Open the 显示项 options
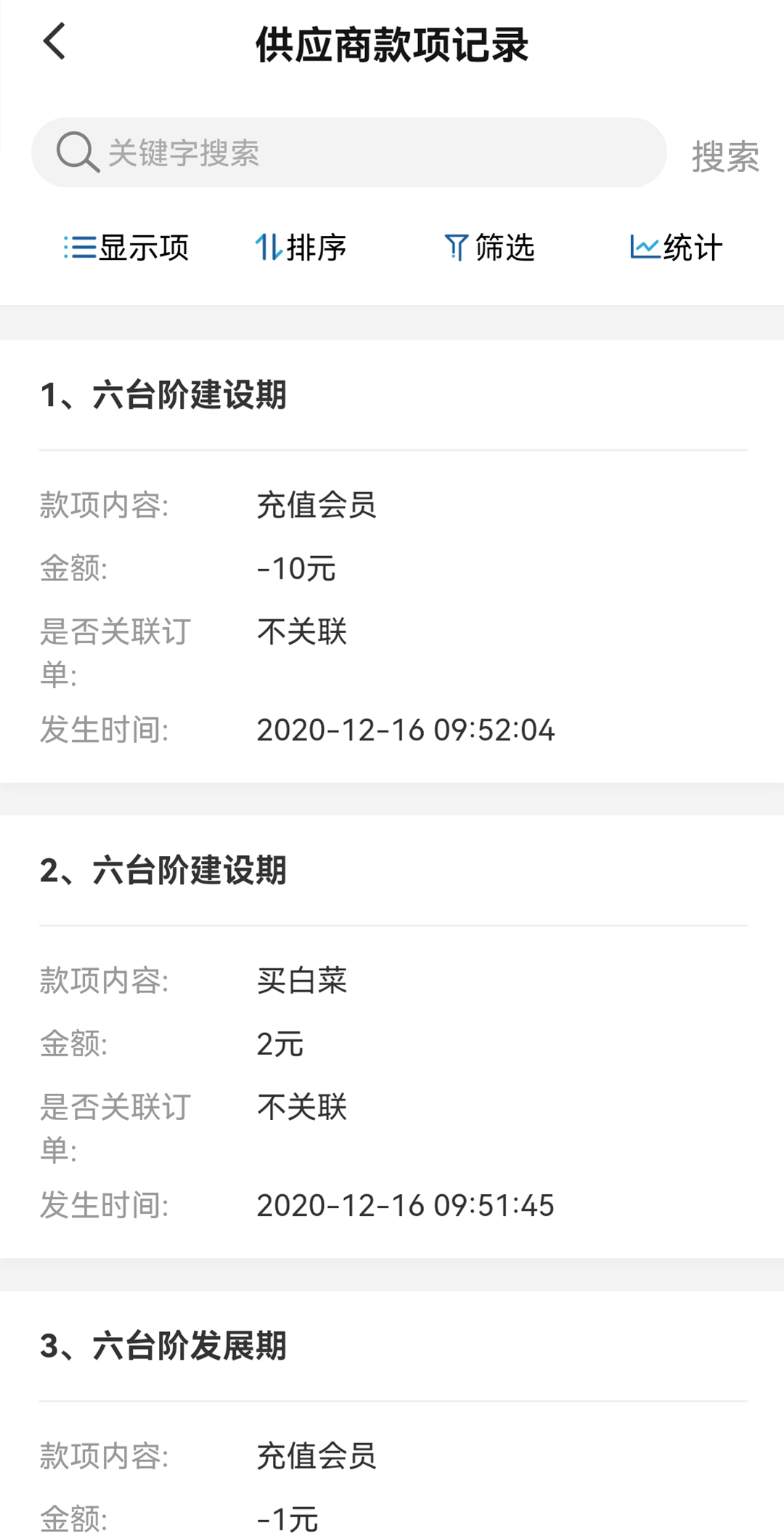Screen dimensions: 784x1539 pyautogui.click(x=126, y=248)
